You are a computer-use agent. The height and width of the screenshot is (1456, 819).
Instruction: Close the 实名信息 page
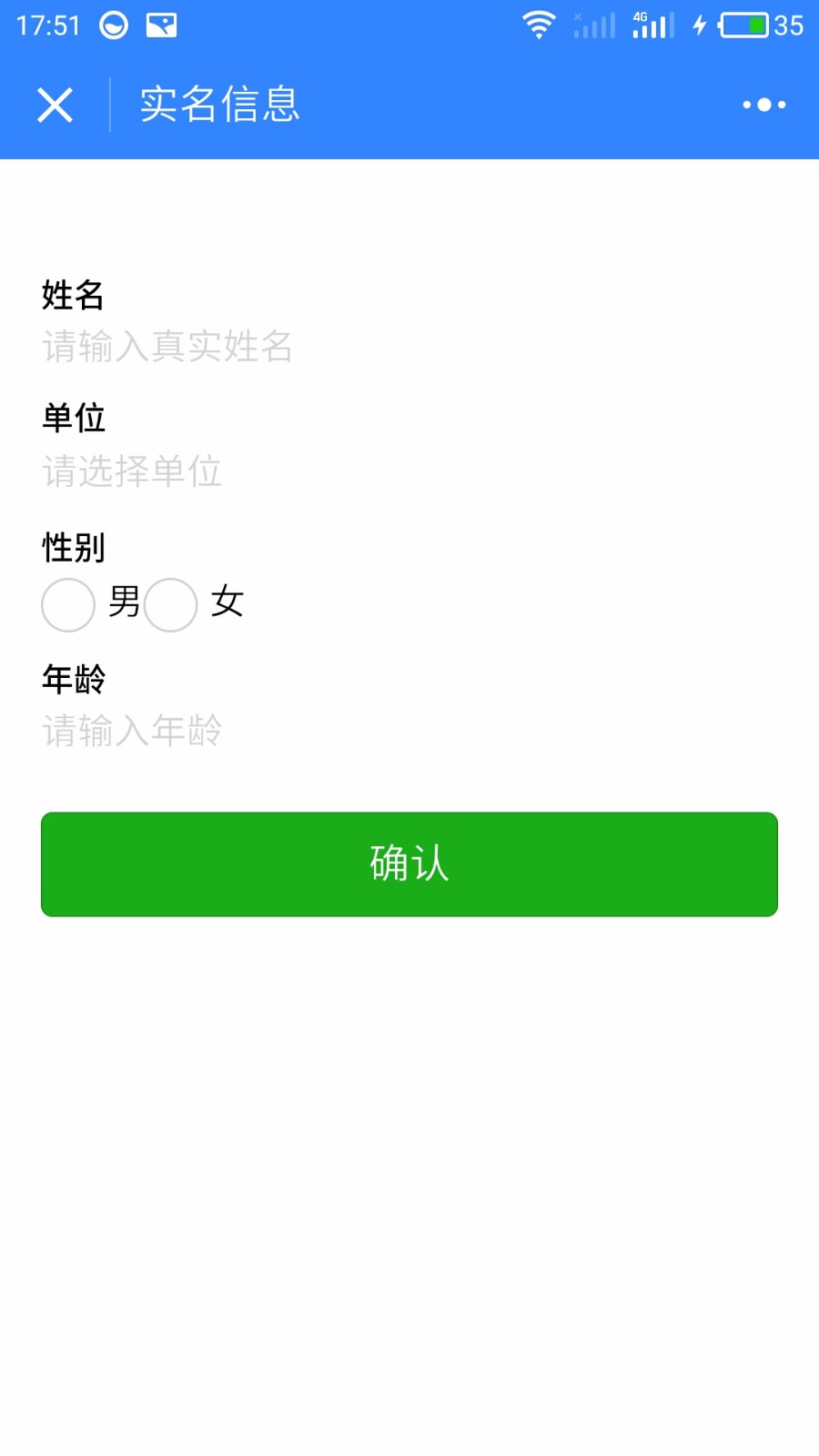click(x=55, y=105)
